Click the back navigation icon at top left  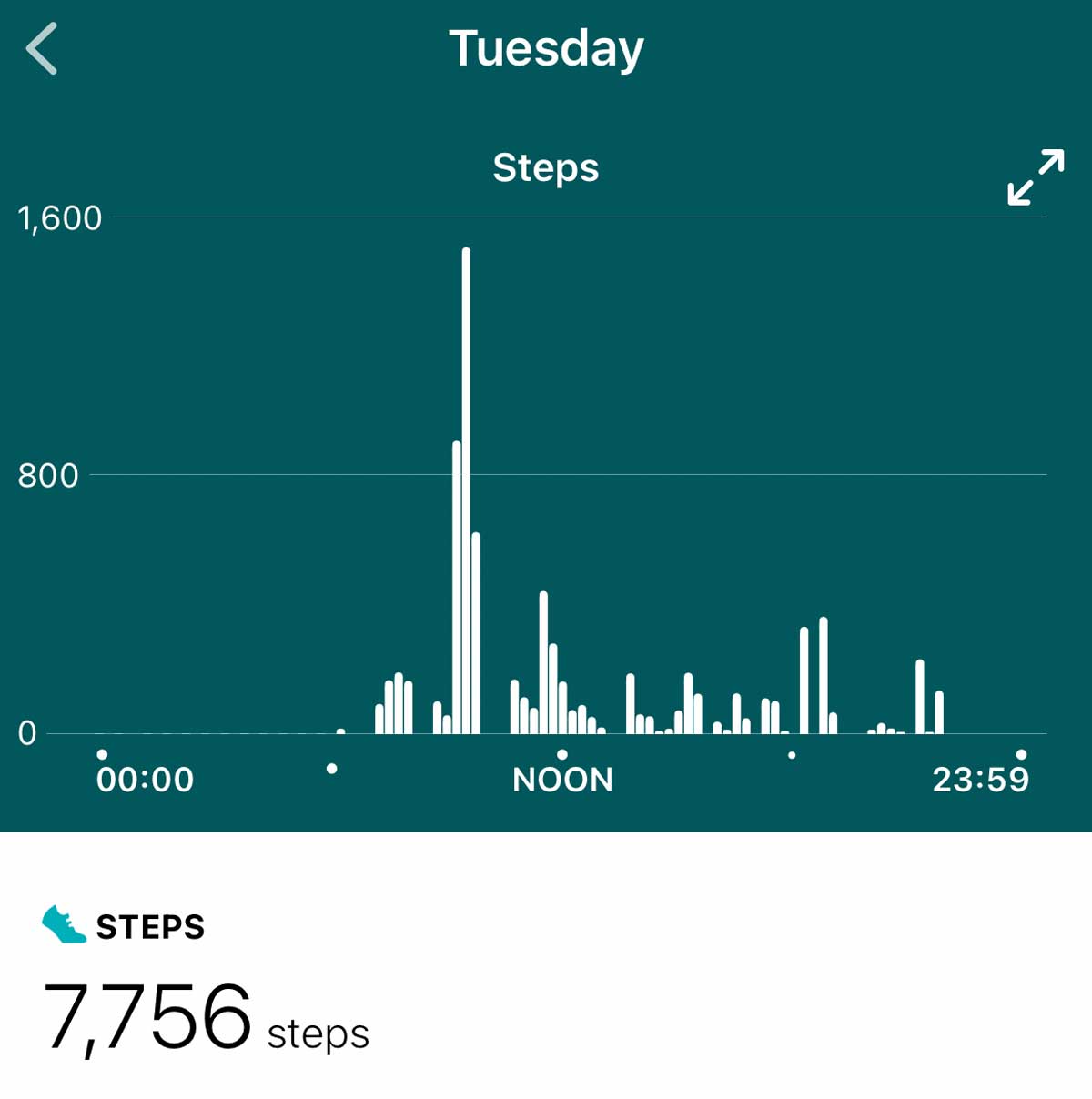[43, 50]
